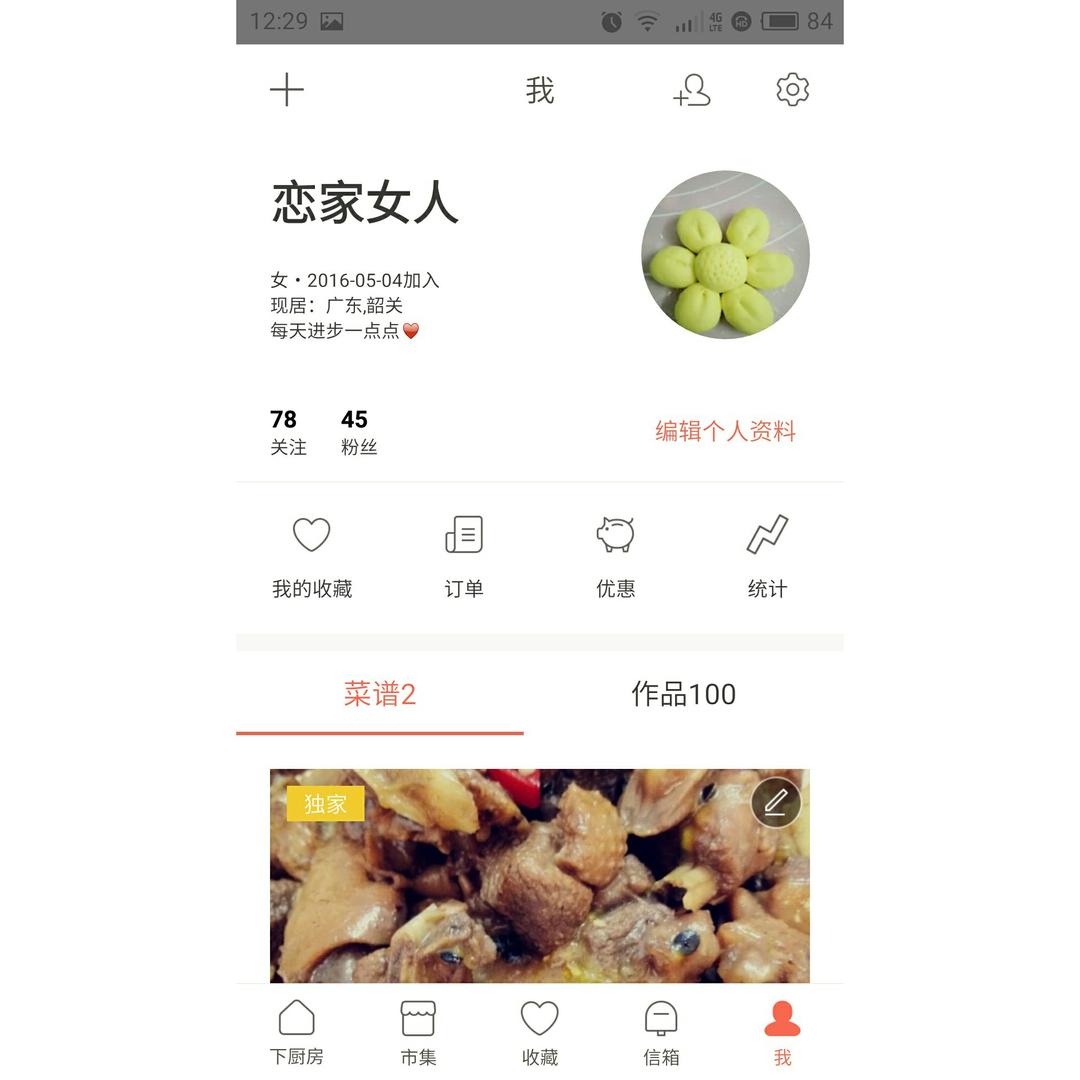Tap 编辑个人资料 to edit profile

coord(725,431)
